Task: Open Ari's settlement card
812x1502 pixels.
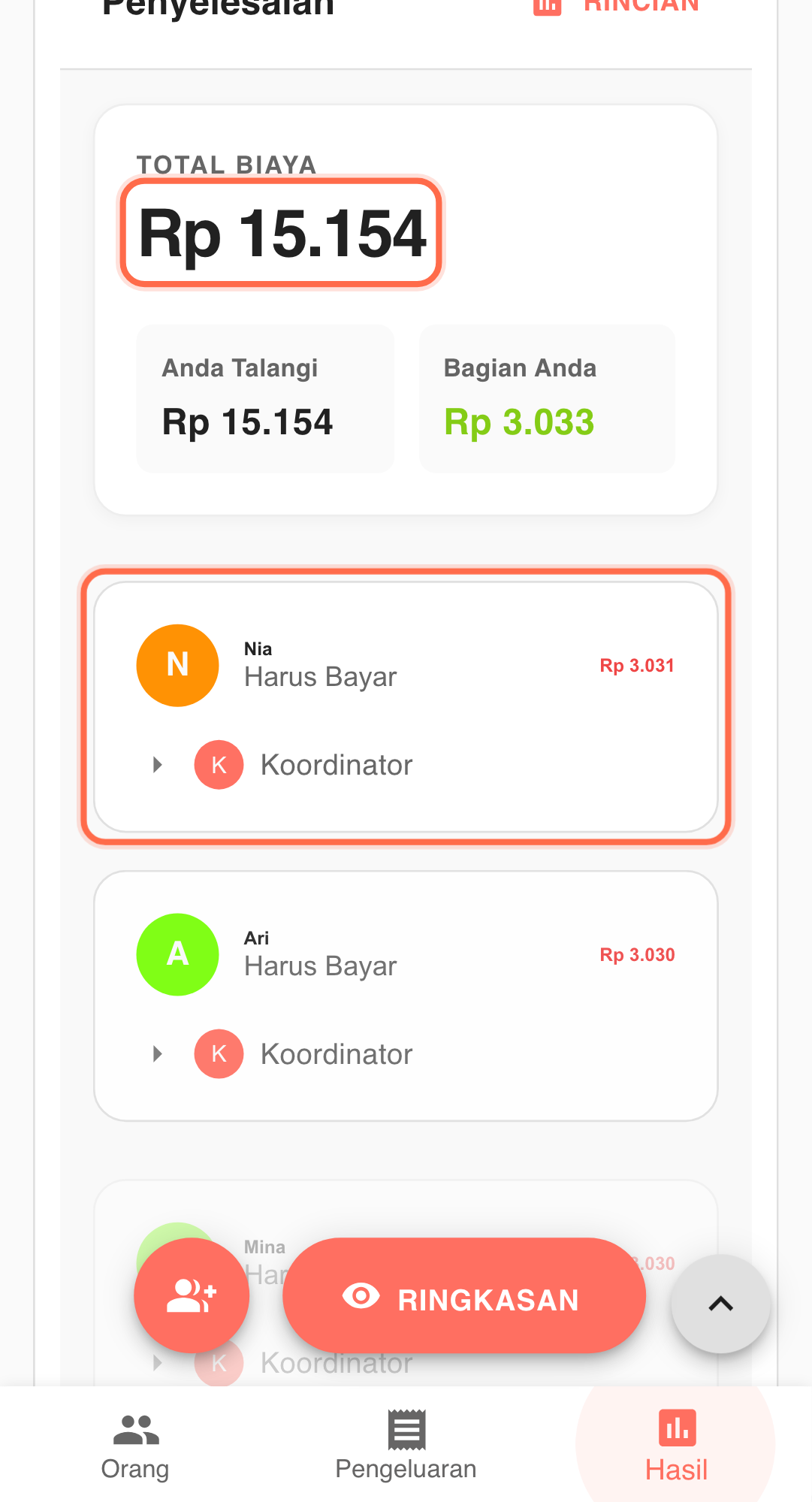Action: coord(406,956)
